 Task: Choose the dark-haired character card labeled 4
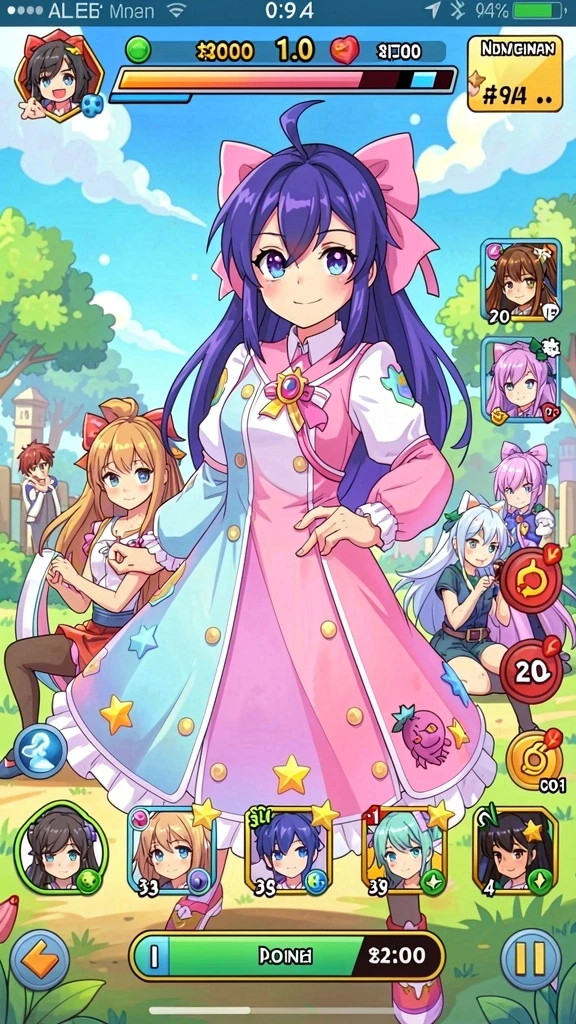tap(515, 850)
